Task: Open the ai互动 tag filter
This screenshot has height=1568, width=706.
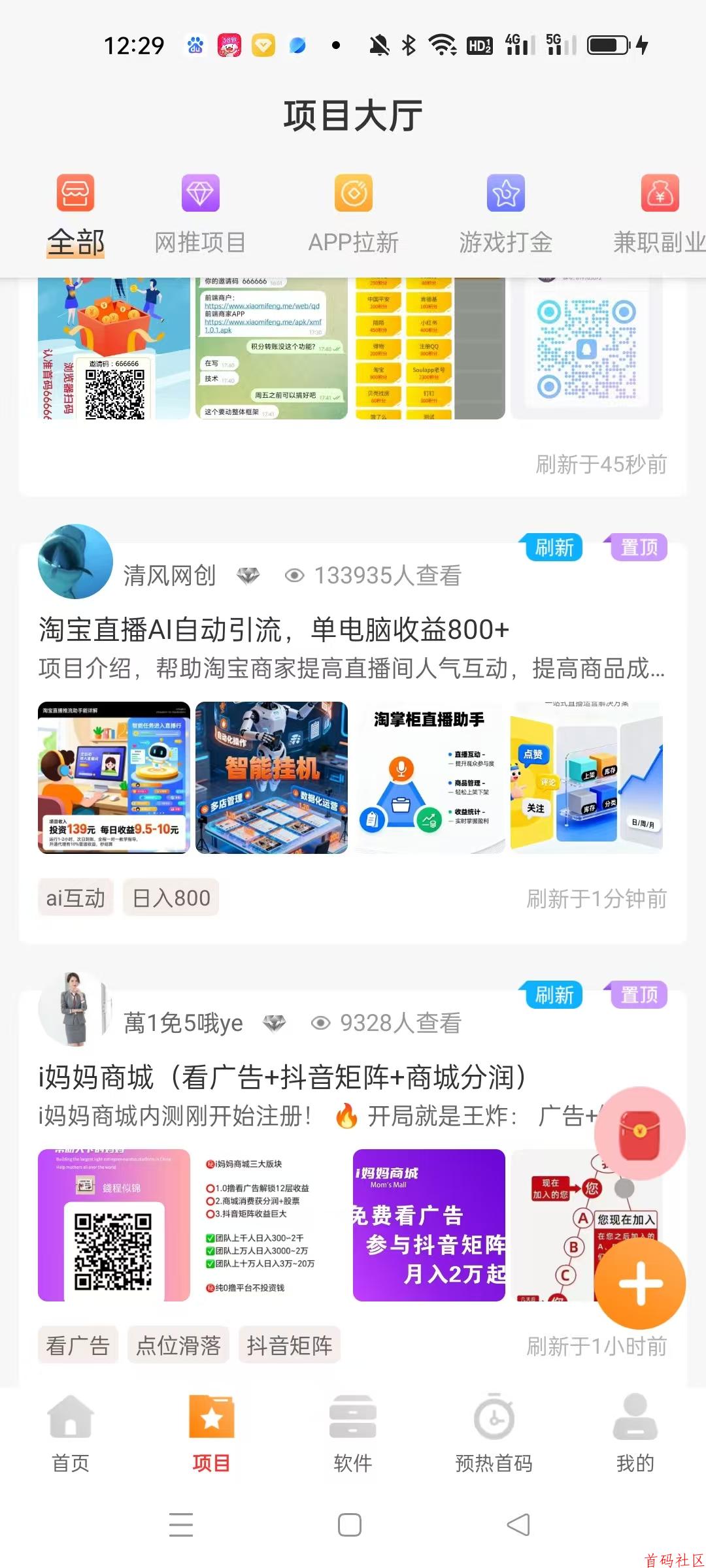Action: (76, 898)
